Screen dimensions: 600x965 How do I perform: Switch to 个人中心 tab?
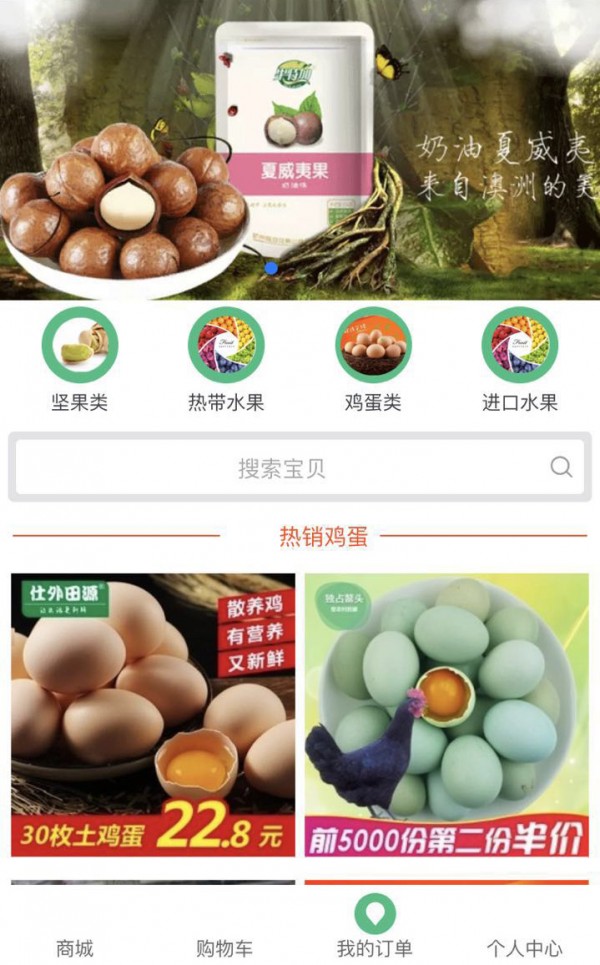pyautogui.click(x=524, y=947)
